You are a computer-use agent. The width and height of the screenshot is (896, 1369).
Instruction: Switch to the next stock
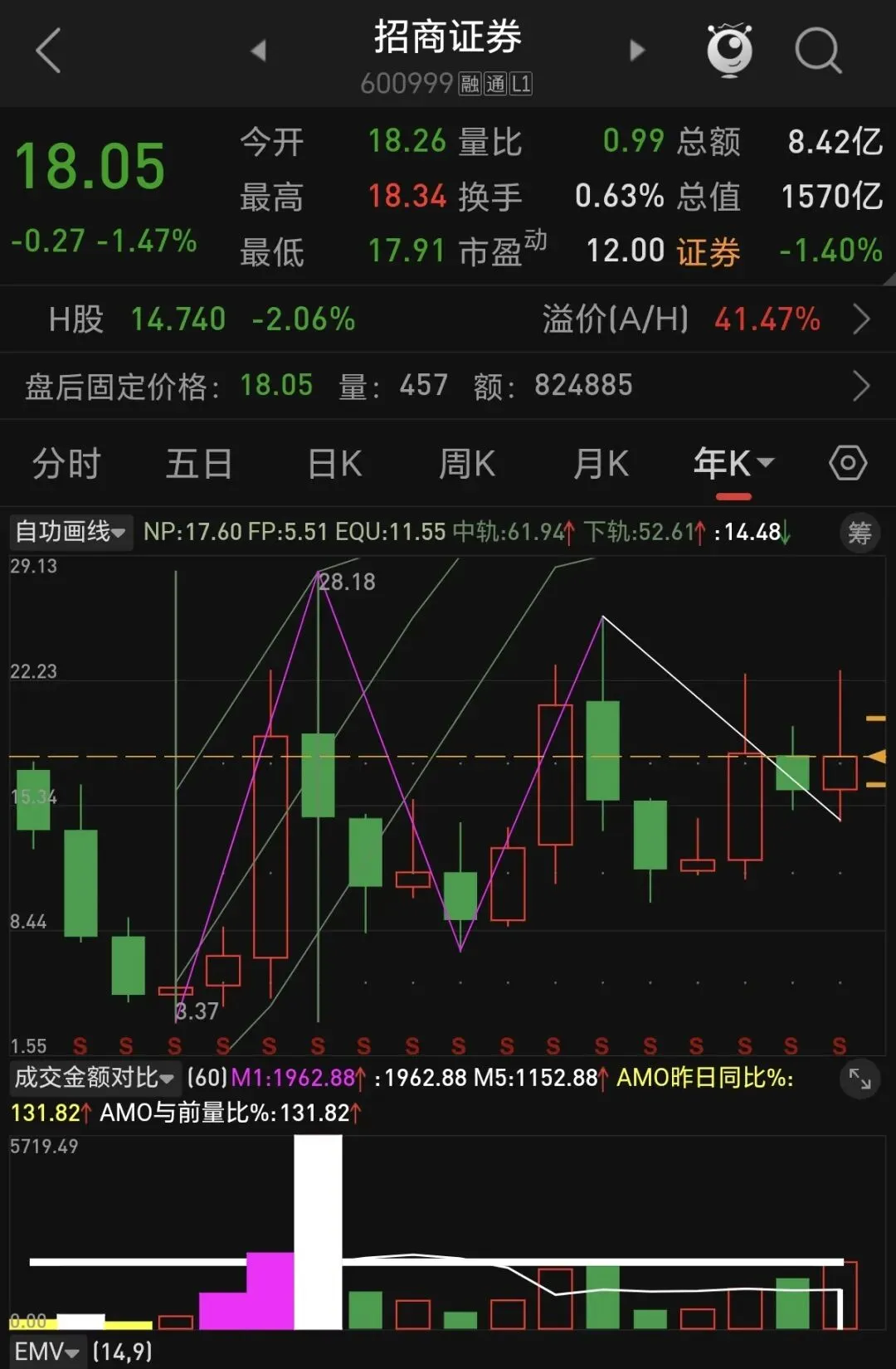[x=636, y=51]
